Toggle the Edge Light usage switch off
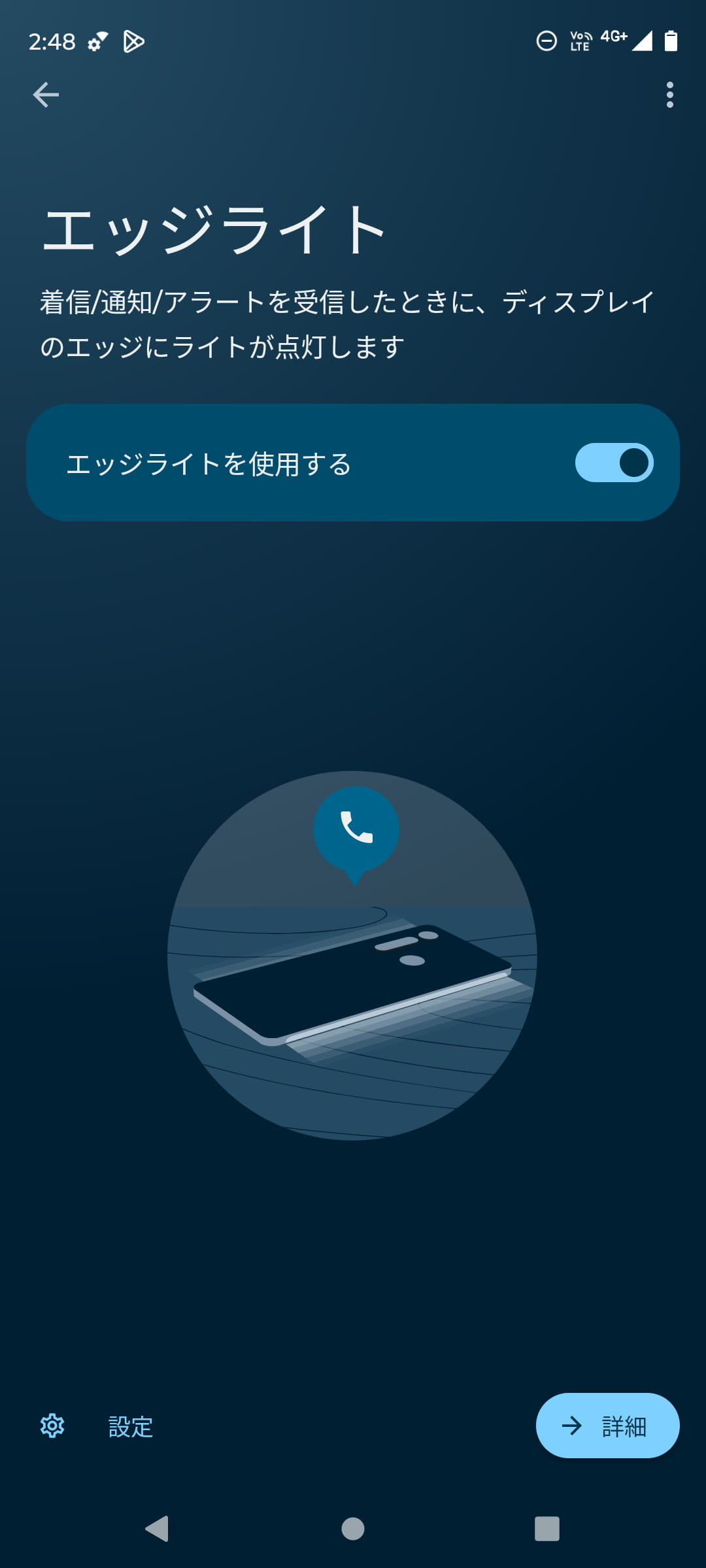This screenshot has width=706, height=1568. [614, 462]
